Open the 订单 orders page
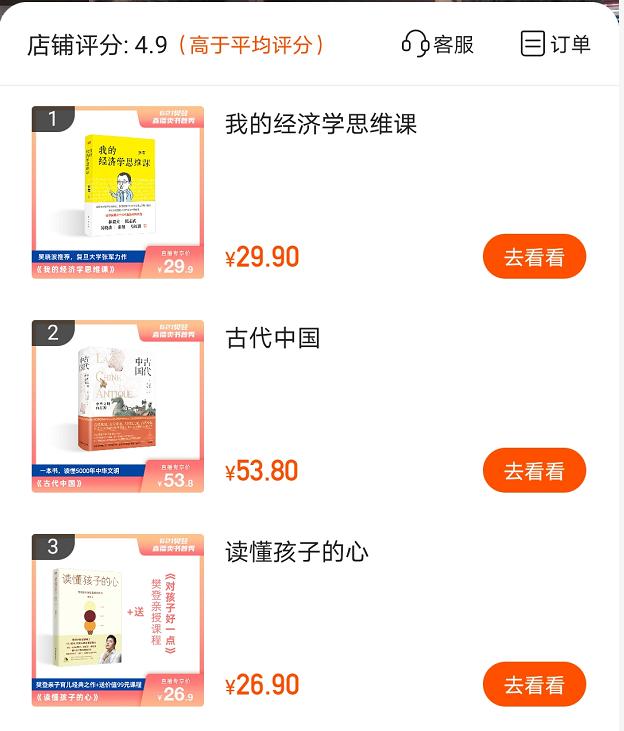 (555, 44)
